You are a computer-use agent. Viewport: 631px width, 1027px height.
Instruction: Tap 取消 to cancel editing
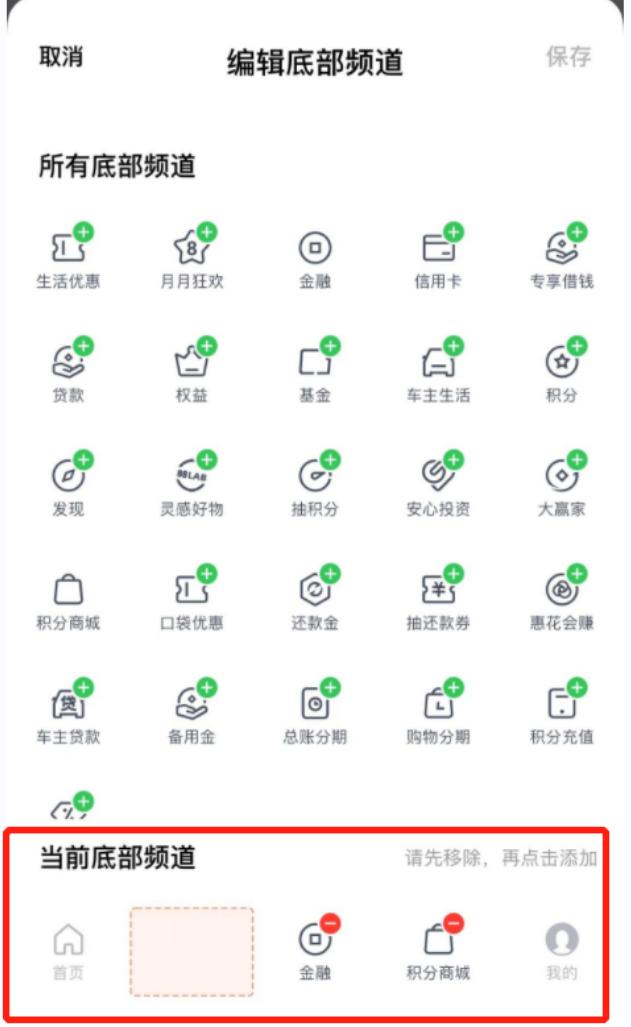coord(61,57)
